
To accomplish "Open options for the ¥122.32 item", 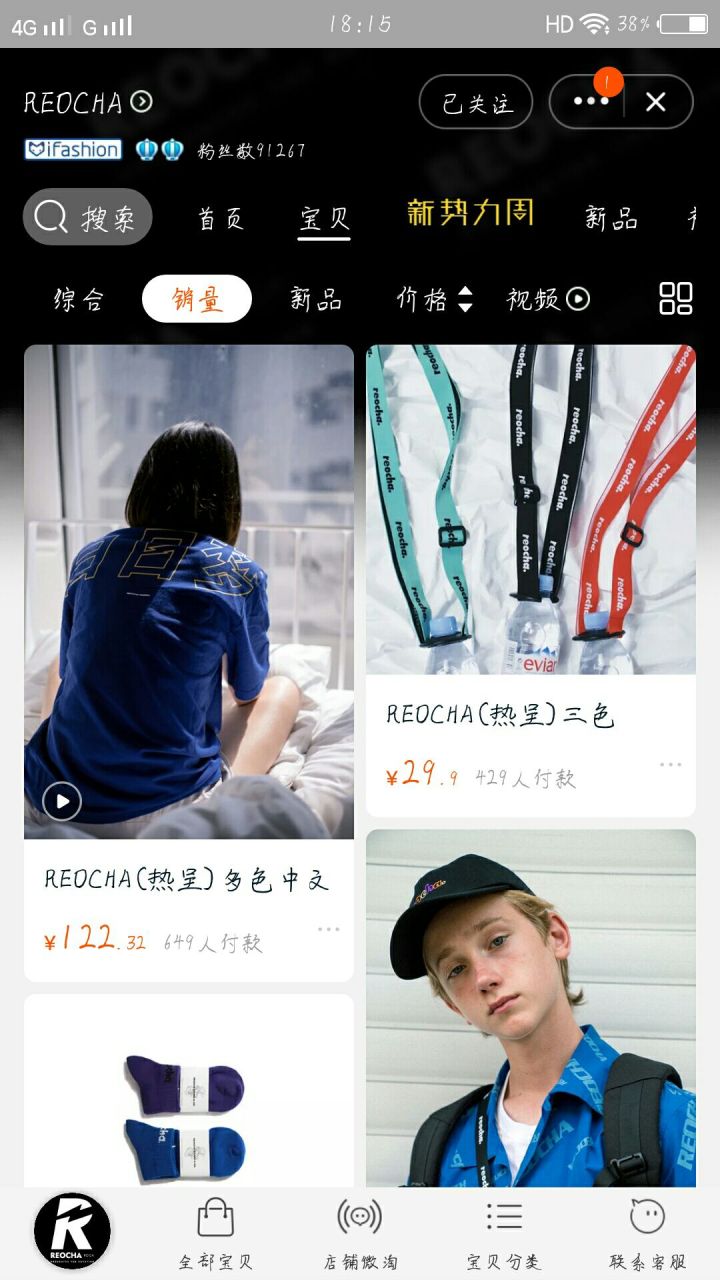I will [x=328, y=930].
